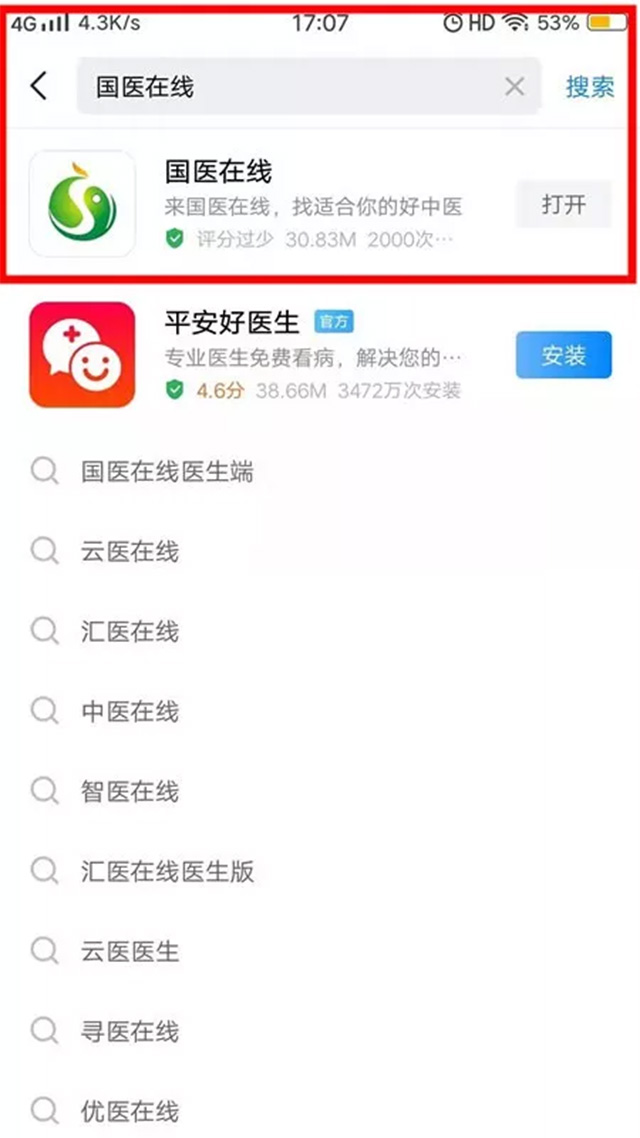The image size is (640, 1138).
Task: Select the suggestion 云医在线
Action: coord(130,551)
